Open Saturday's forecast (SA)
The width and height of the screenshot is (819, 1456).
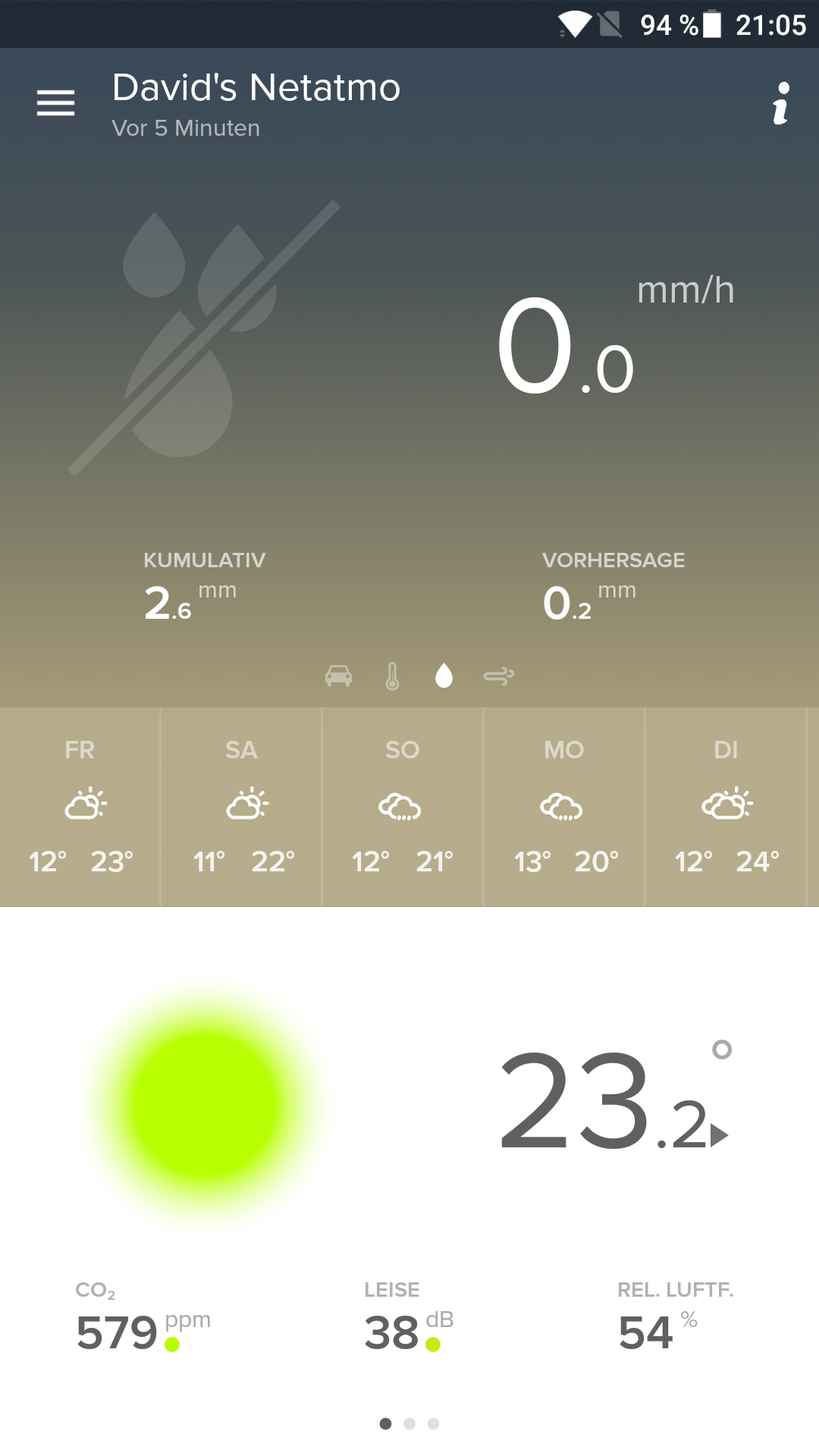[241, 807]
